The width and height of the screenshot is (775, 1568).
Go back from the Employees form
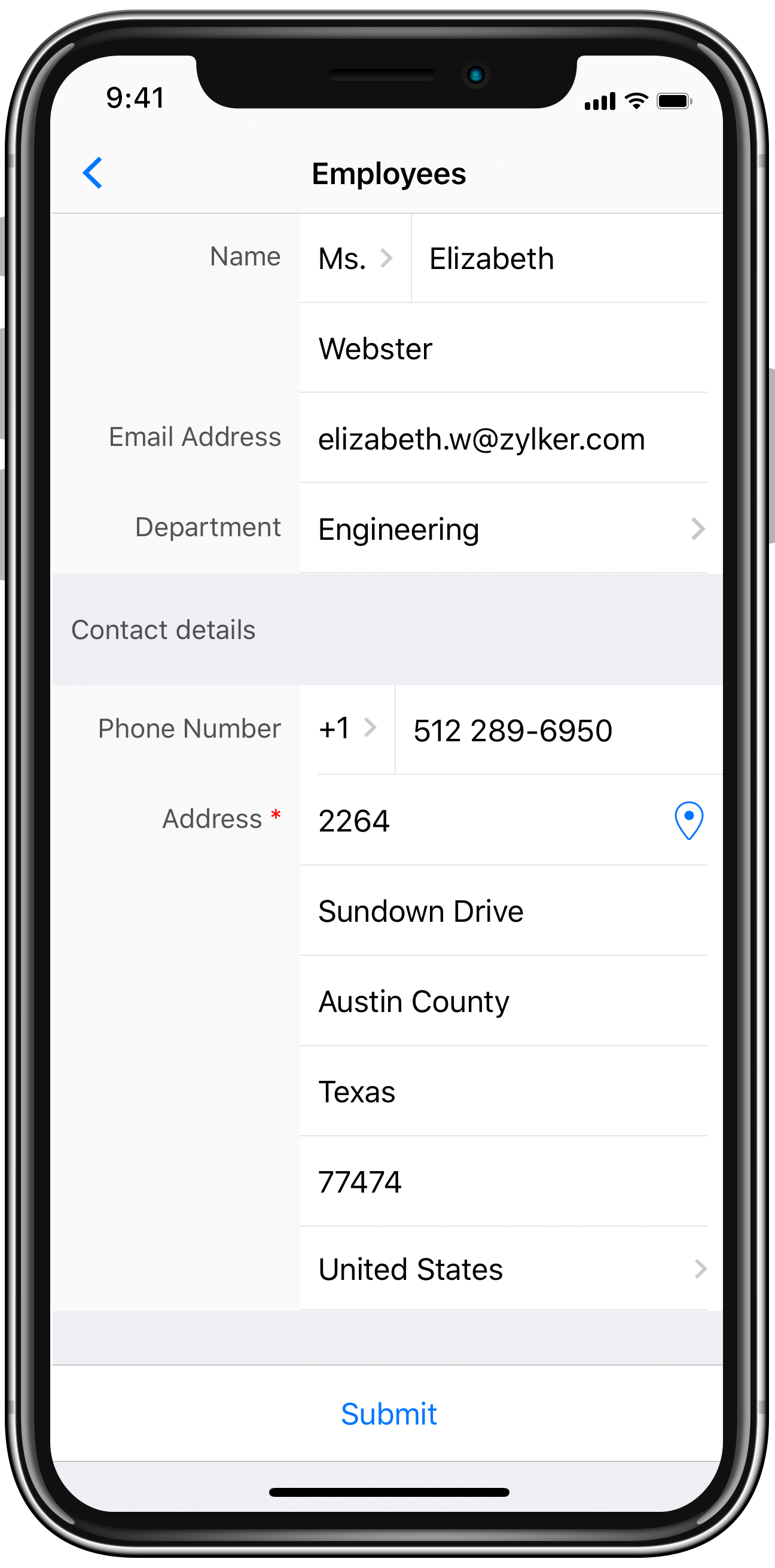coord(93,173)
